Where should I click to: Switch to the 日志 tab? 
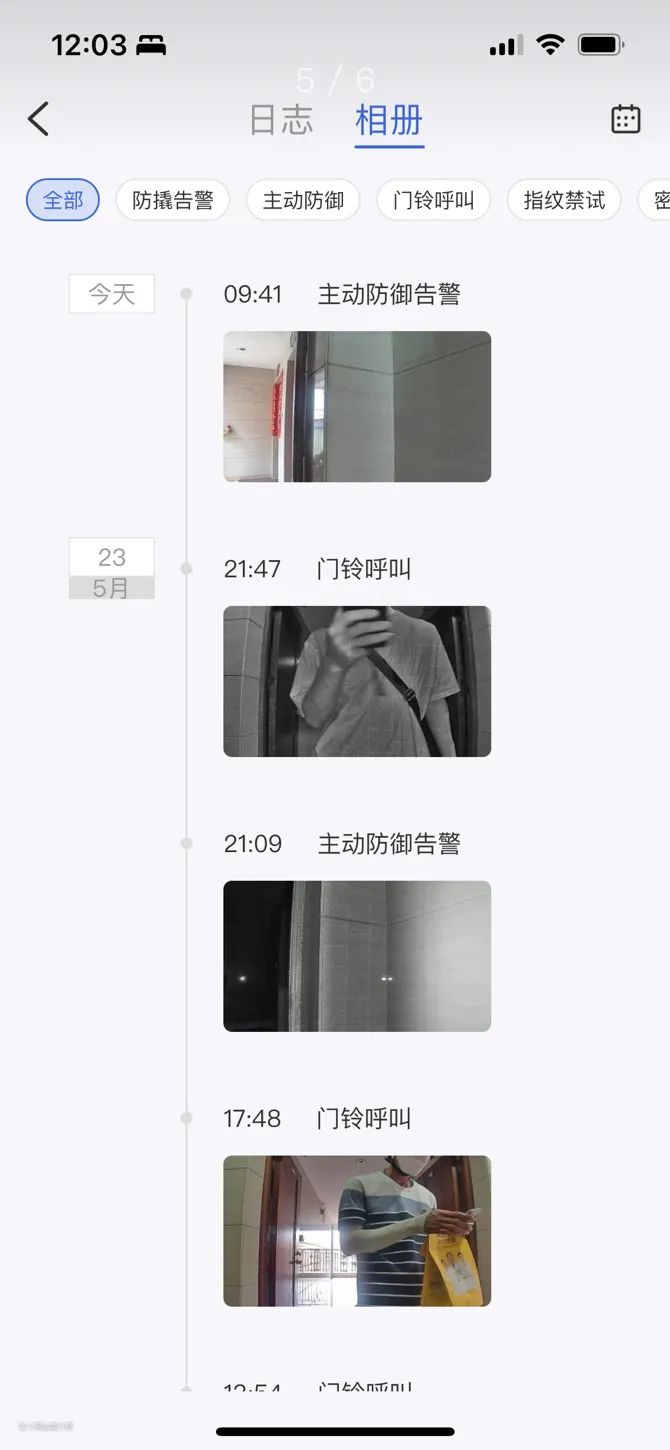[x=281, y=120]
